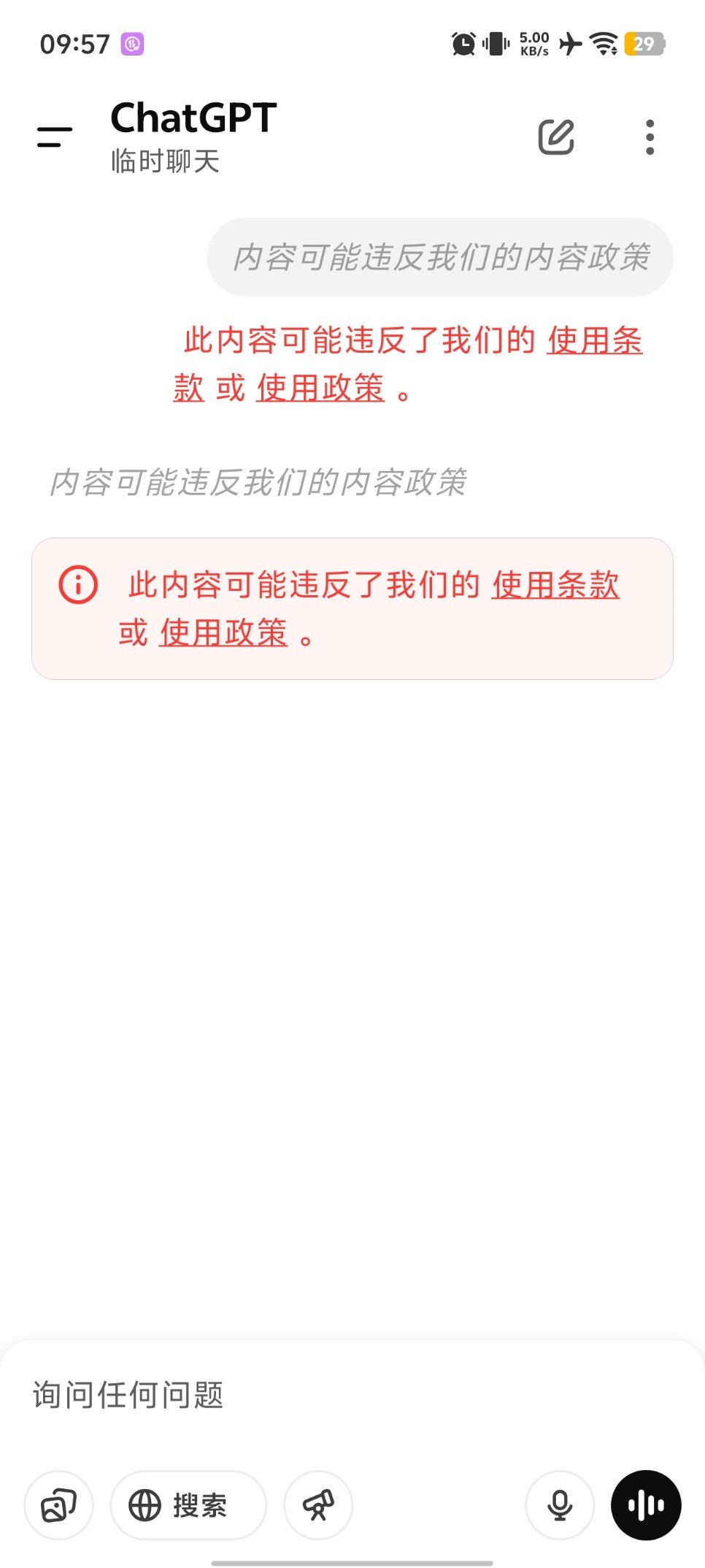Launch voice mode with the black waveform button

click(646, 1505)
